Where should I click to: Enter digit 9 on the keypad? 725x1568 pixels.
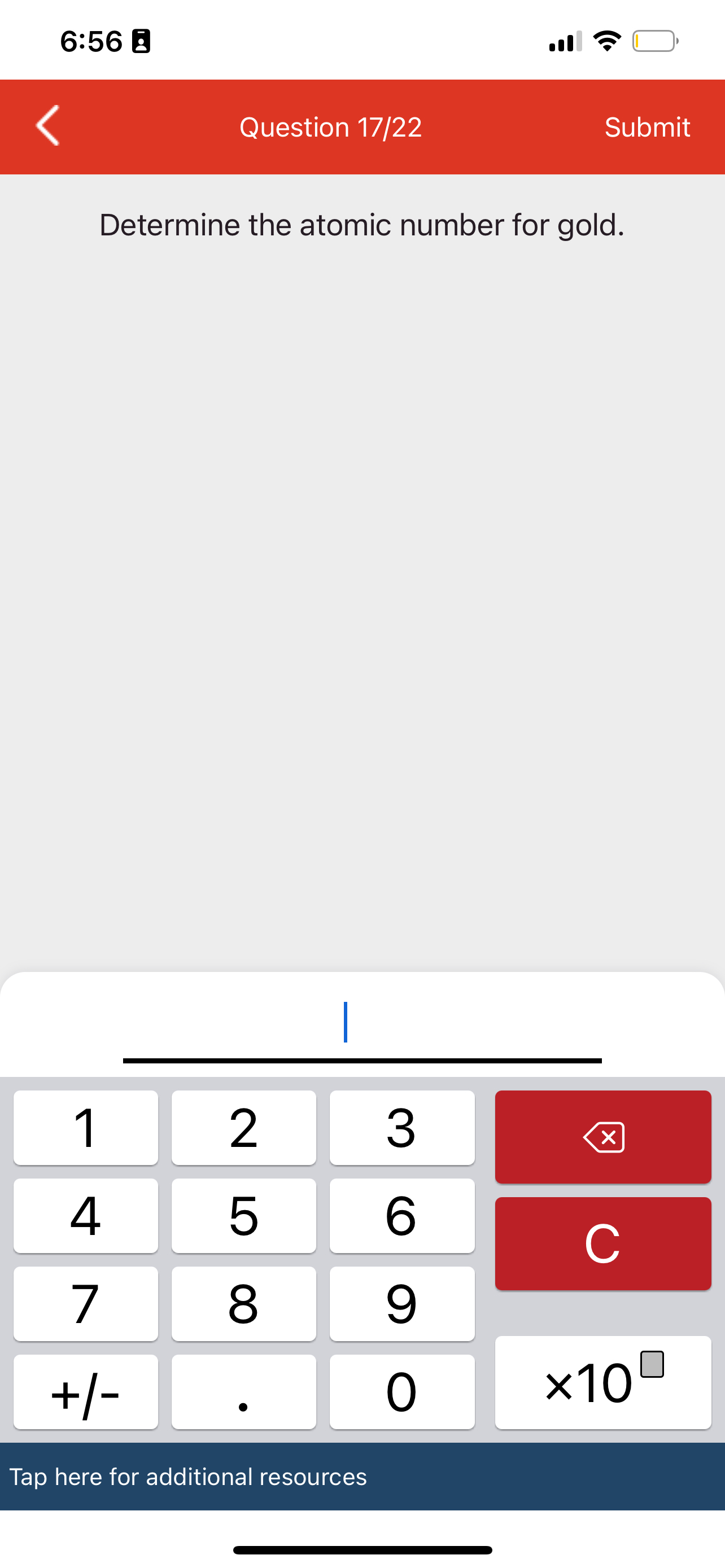pos(402,1303)
